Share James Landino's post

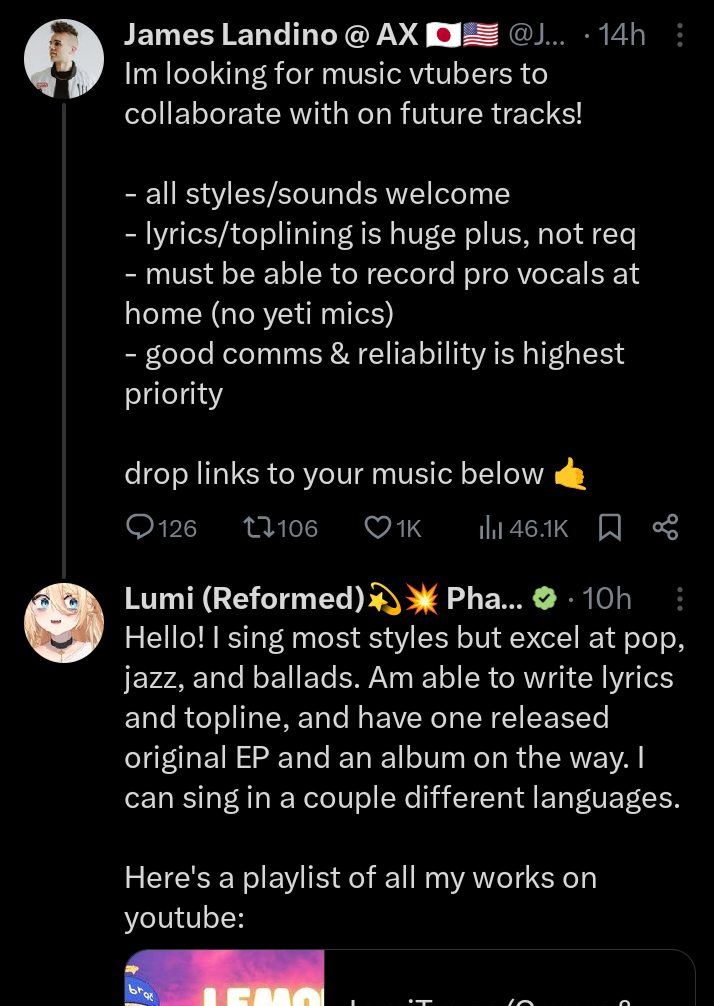pos(665,527)
